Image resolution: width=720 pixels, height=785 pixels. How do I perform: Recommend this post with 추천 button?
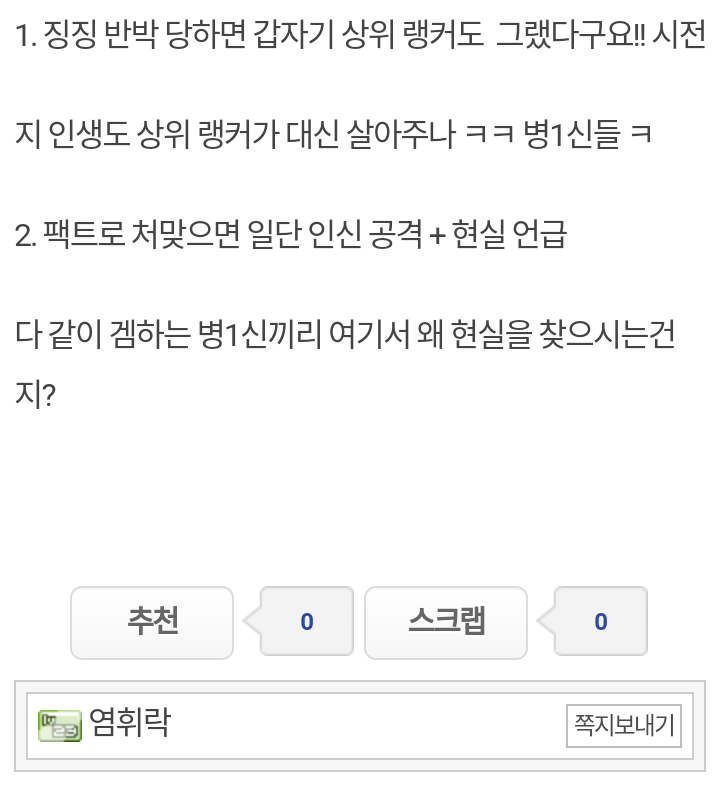(152, 622)
